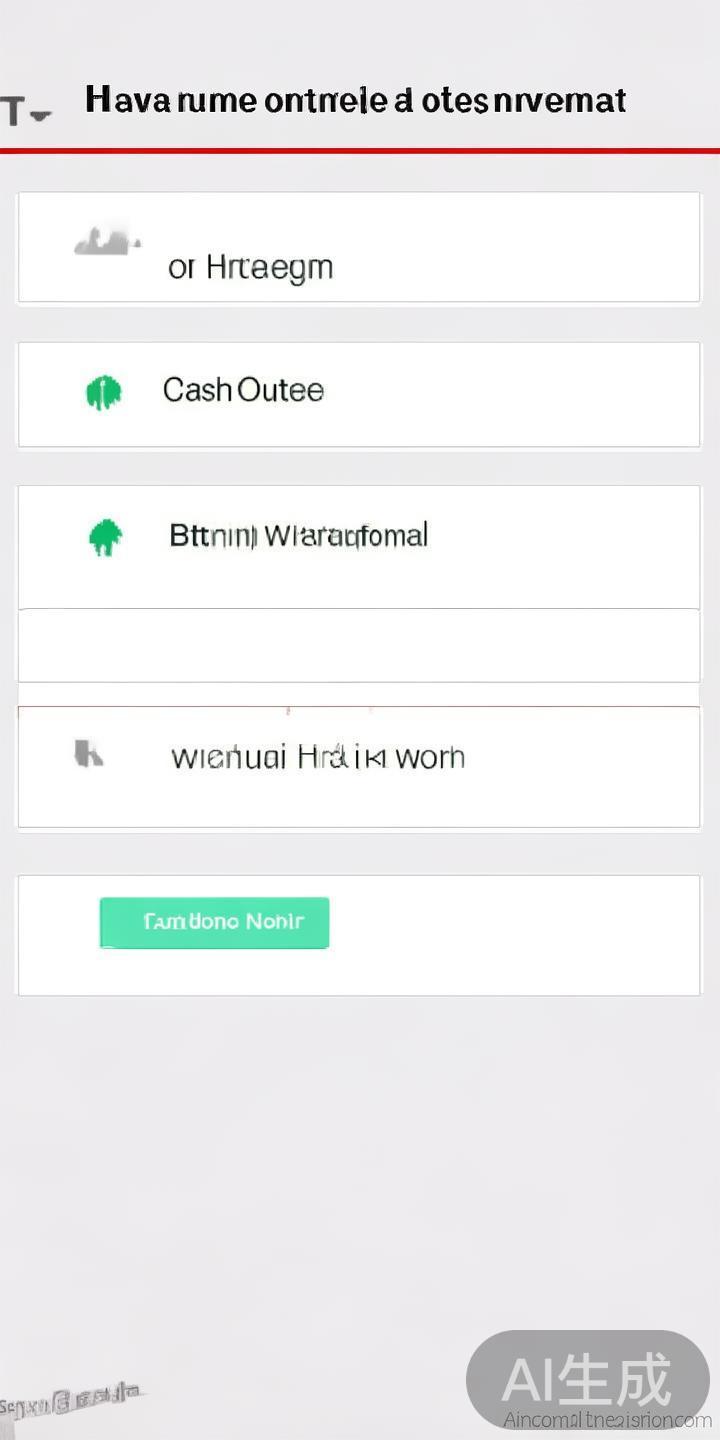Click the 'Cash Outee' link text
The height and width of the screenshot is (1440, 720).
point(241,390)
